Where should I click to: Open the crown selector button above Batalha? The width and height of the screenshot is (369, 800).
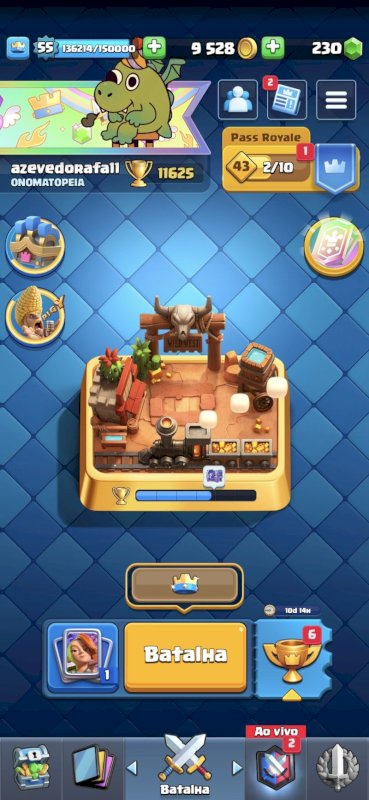click(x=184, y=586)
